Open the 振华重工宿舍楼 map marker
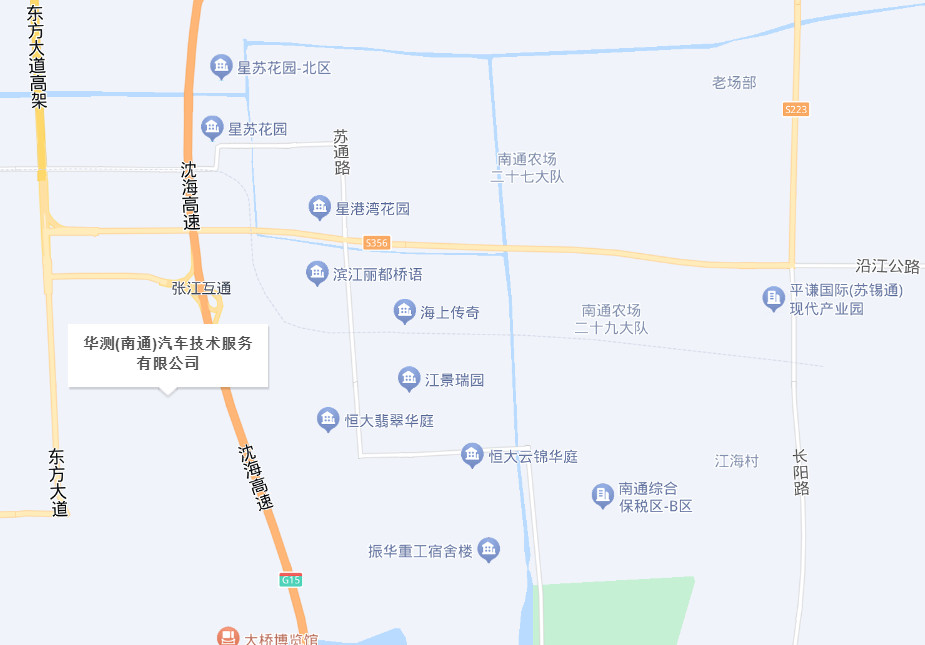 click(488, 550)
